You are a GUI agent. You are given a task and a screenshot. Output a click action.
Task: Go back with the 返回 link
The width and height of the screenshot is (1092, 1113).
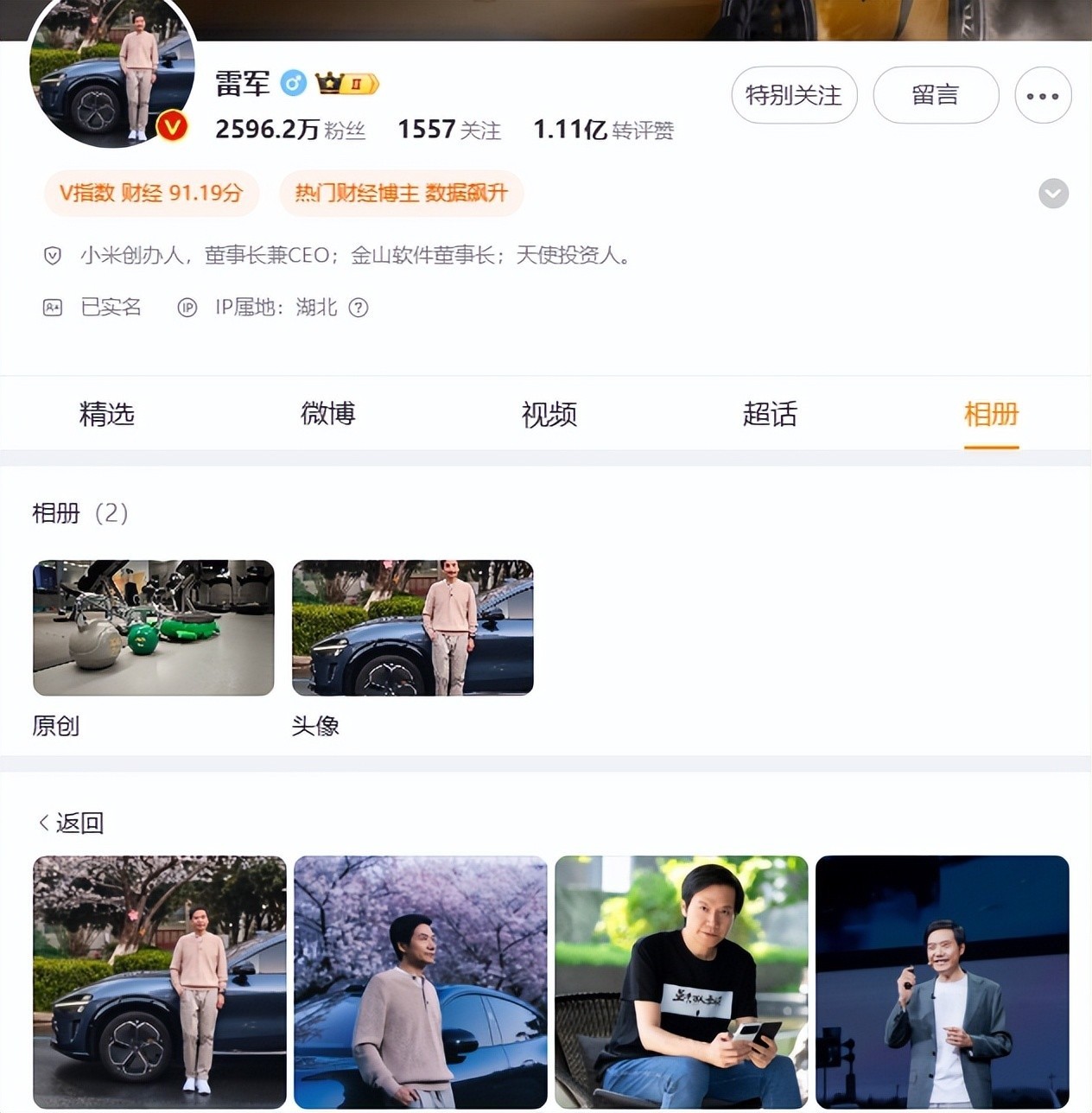(x=71, y=823)
